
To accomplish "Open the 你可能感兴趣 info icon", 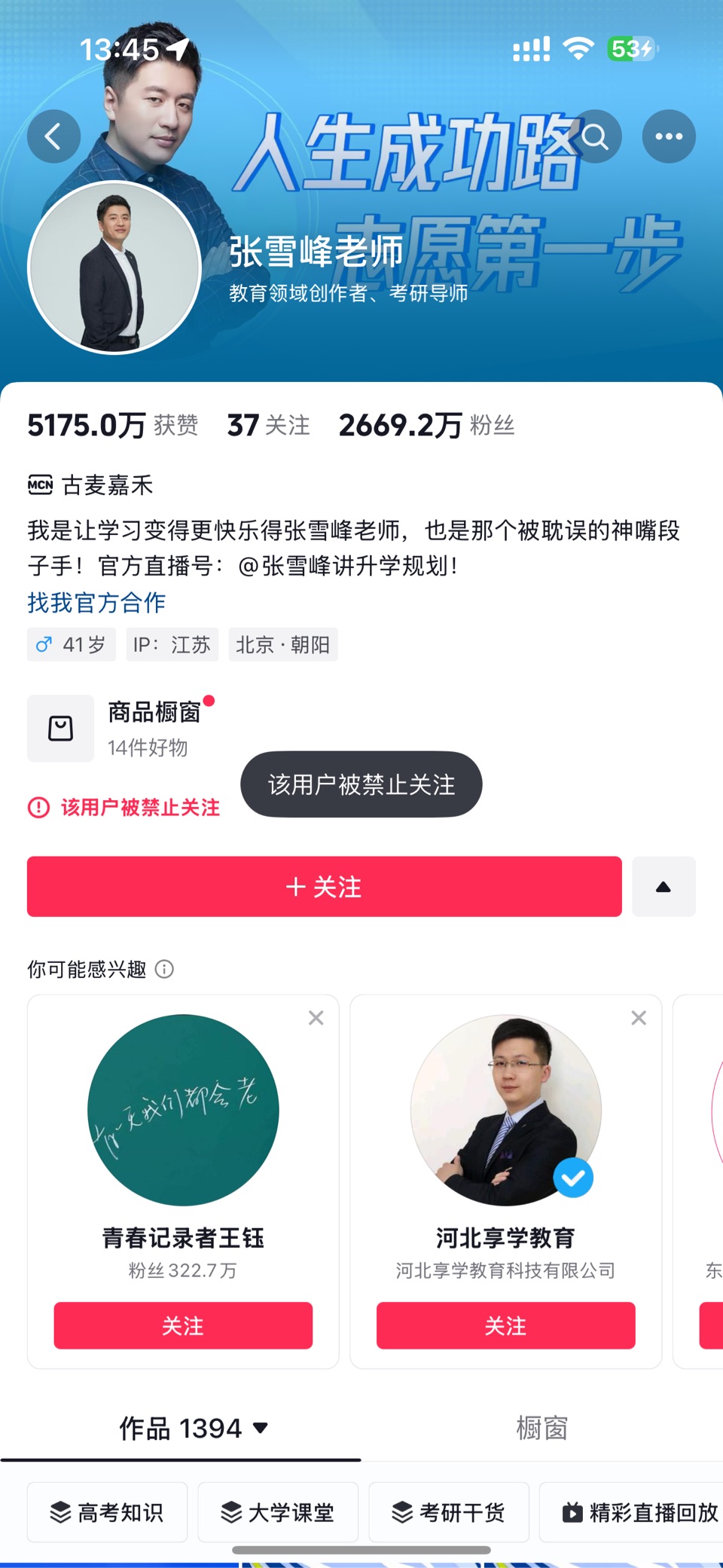I will coord(164,969).
